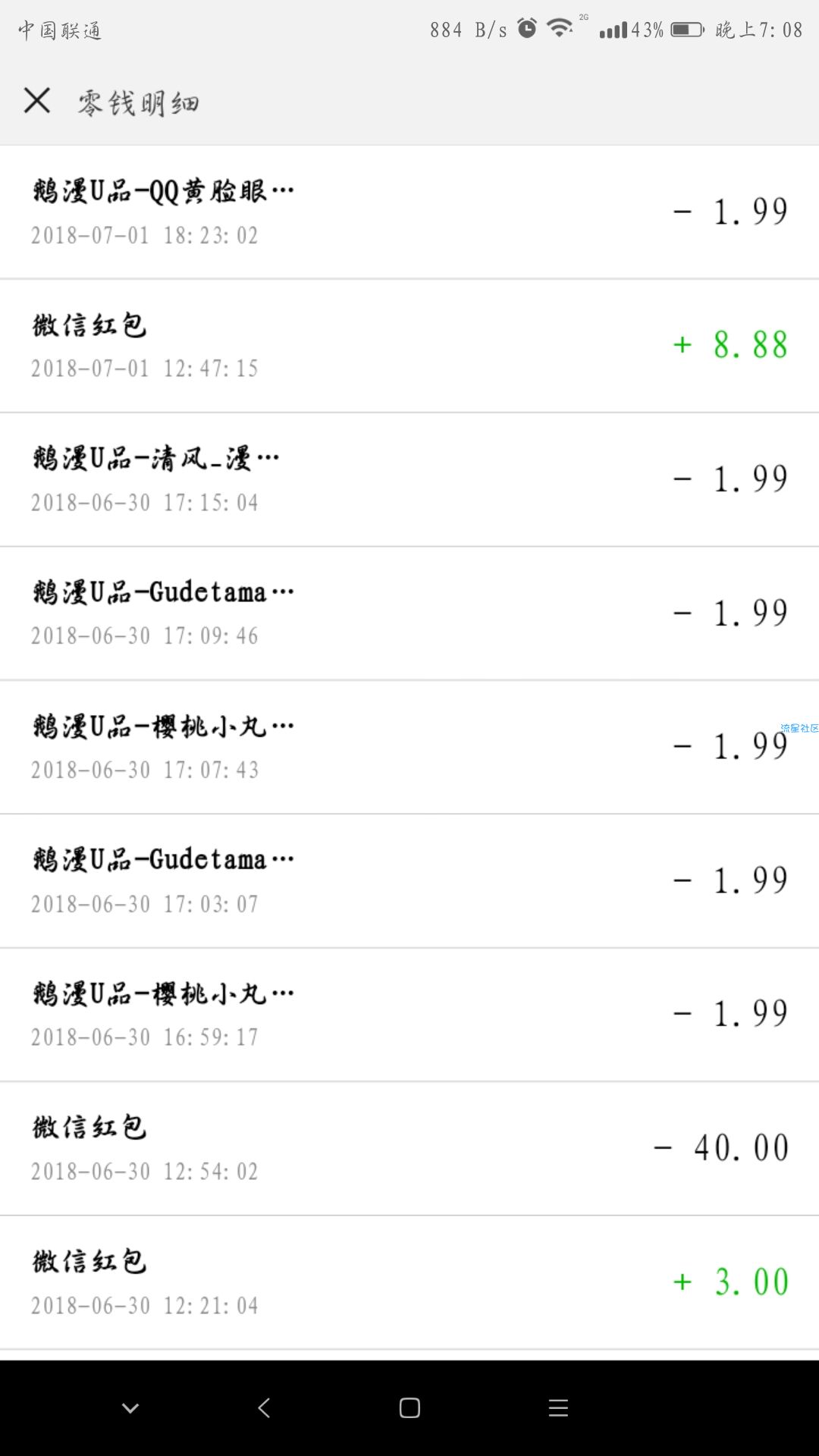
Task: View the +3.00 微信红包 transaction
Action: [x=409, y=1282]
